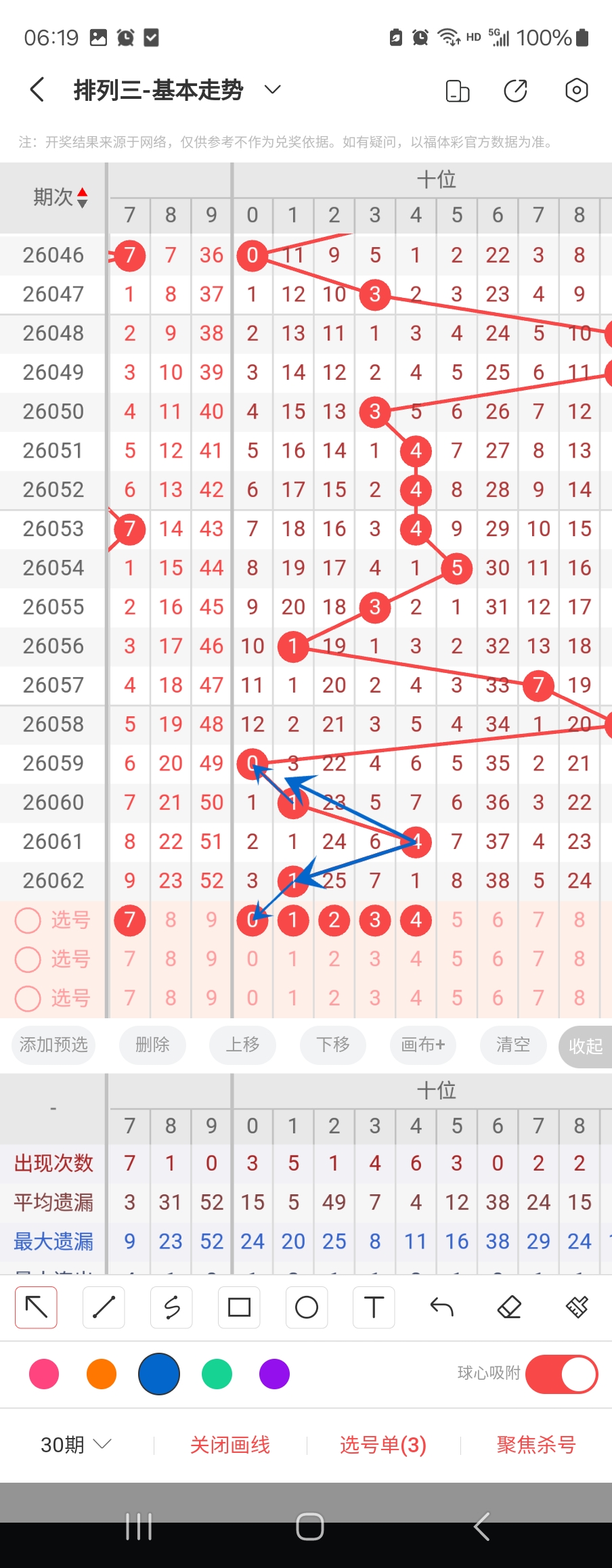Open 聚焦杀号

click(536, 1445)
